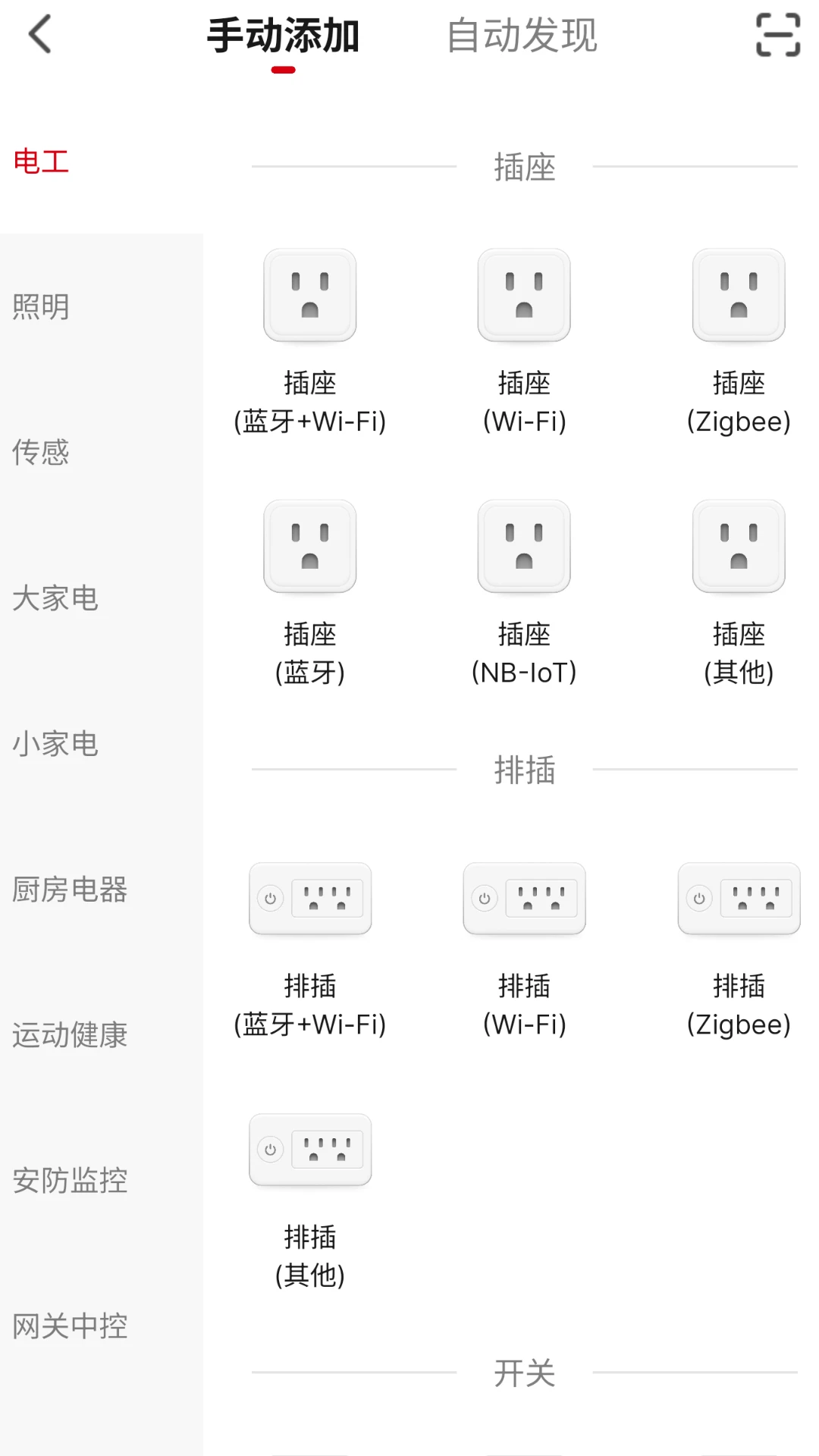Select the 排插 (Wi-Fi) power strip icon
This screenshot has height=1456, width=819.
point(524,899)
